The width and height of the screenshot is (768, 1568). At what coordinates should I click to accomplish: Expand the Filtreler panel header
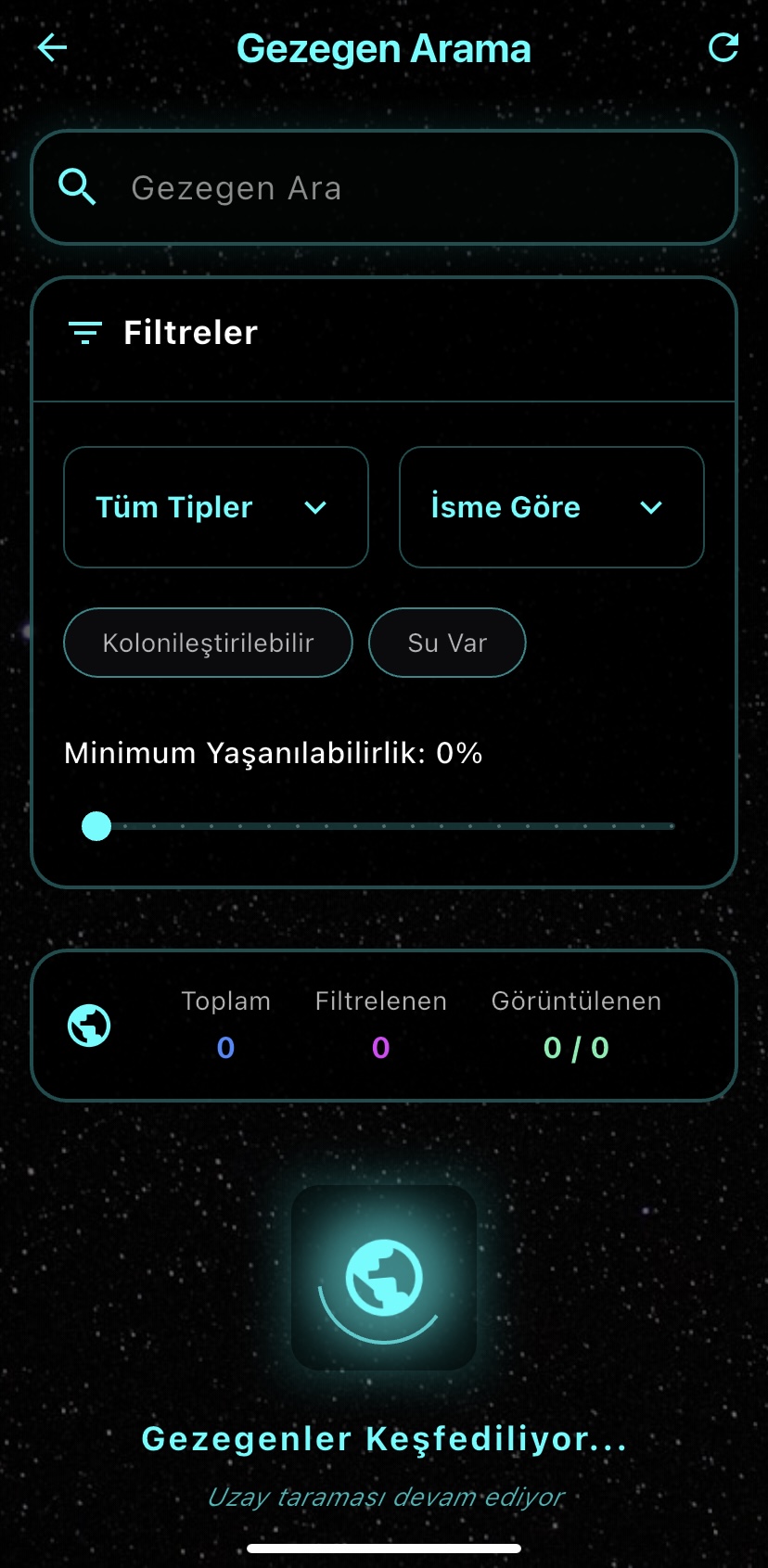click(189, 332)
